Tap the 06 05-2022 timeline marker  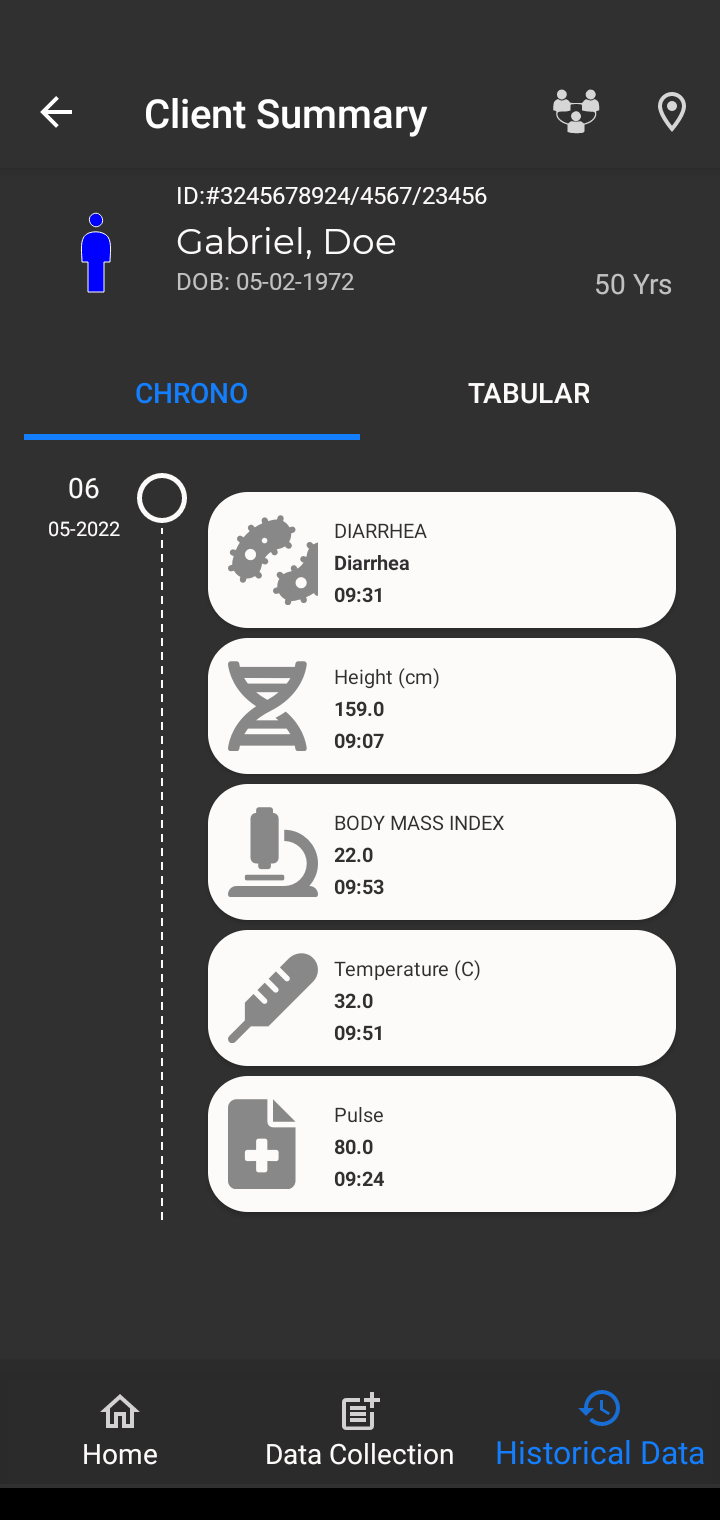pos(162,498)
